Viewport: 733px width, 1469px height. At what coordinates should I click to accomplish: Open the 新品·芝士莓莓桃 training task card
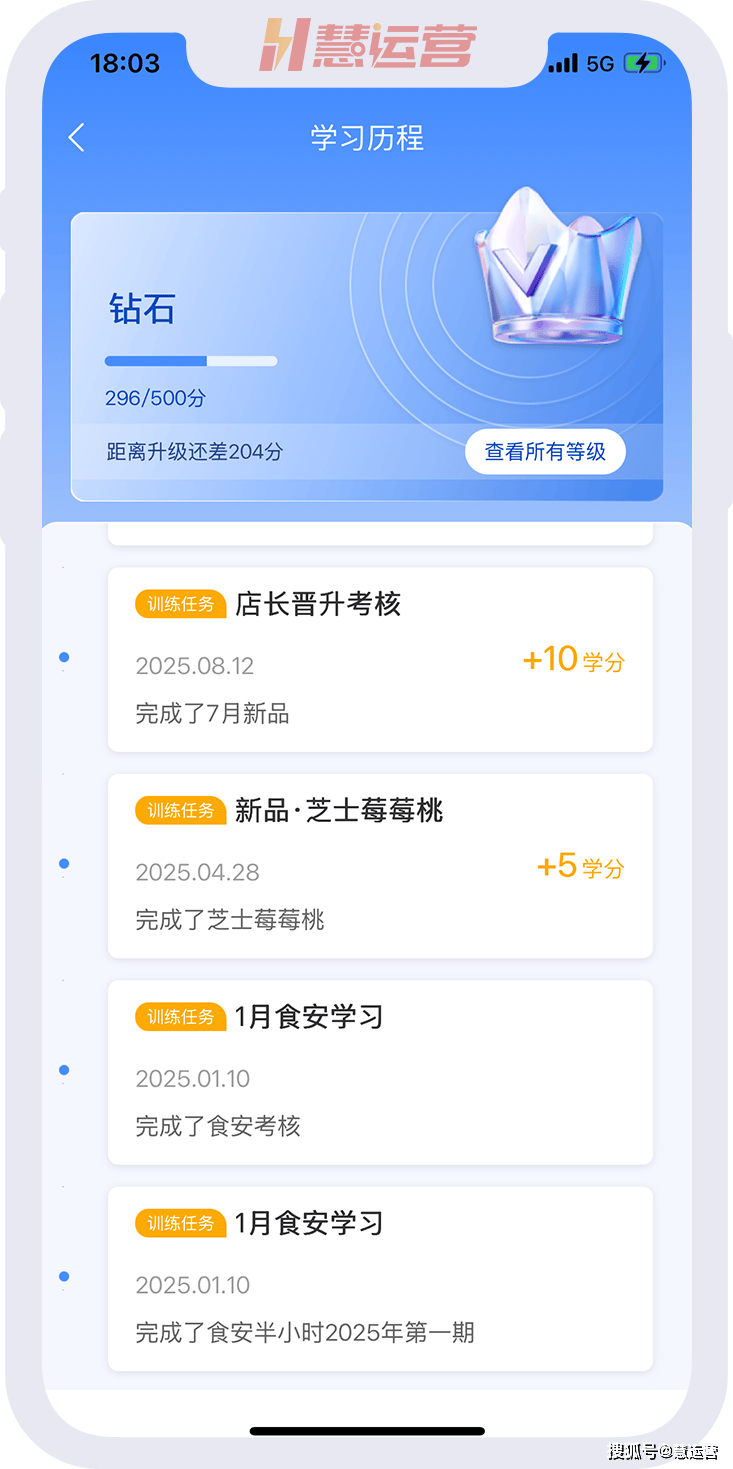point(380,865)
